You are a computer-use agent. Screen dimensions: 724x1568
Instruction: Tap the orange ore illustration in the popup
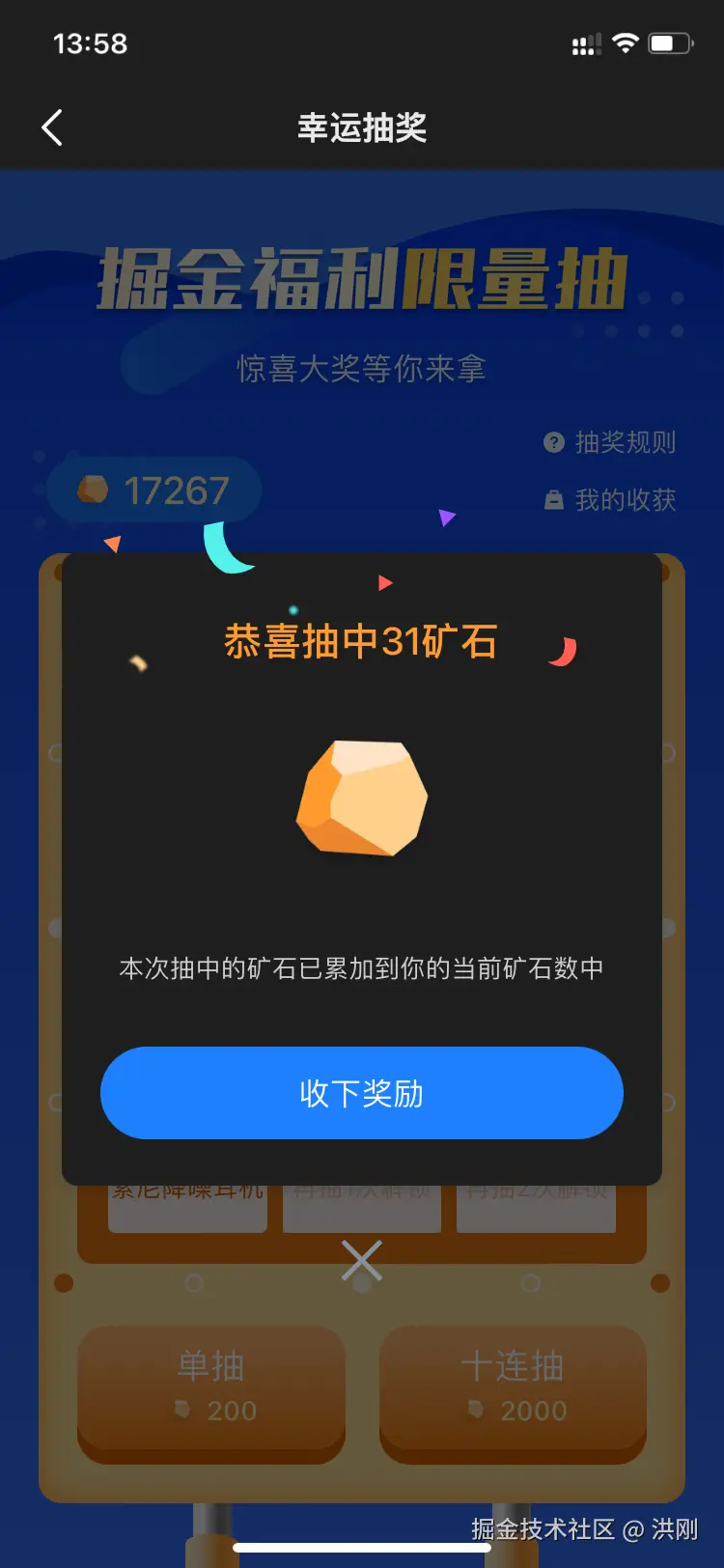362,799
